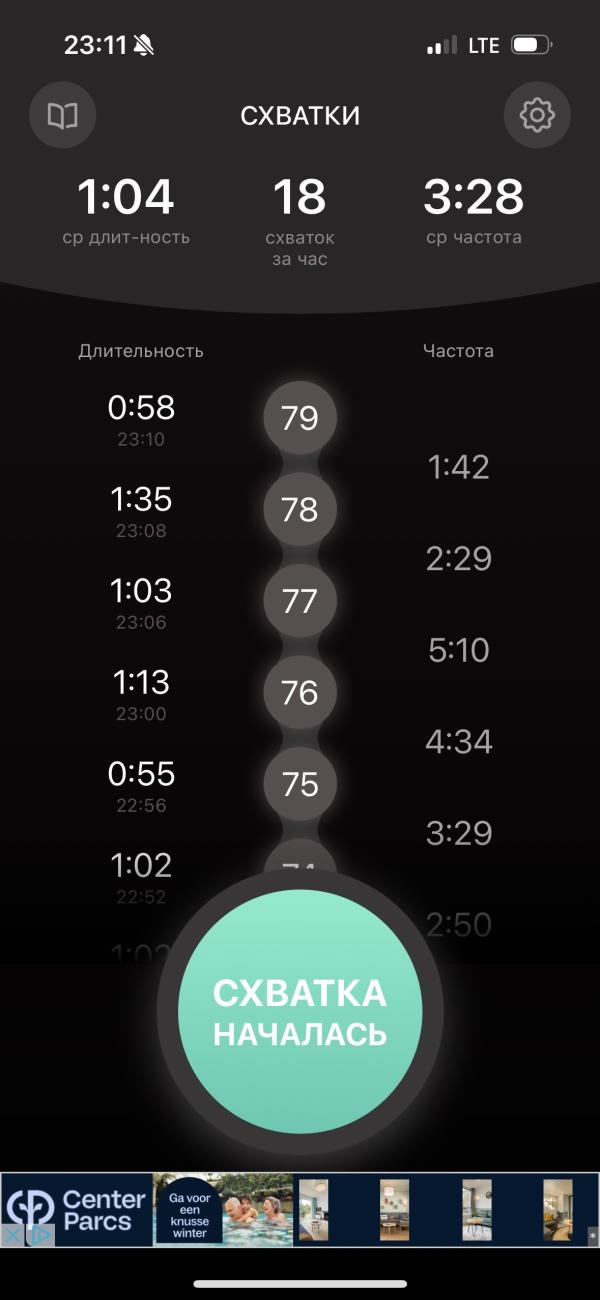The image size is (600, 1300).
Task: Close the ad with the X icon
Action: [12, 1235]
